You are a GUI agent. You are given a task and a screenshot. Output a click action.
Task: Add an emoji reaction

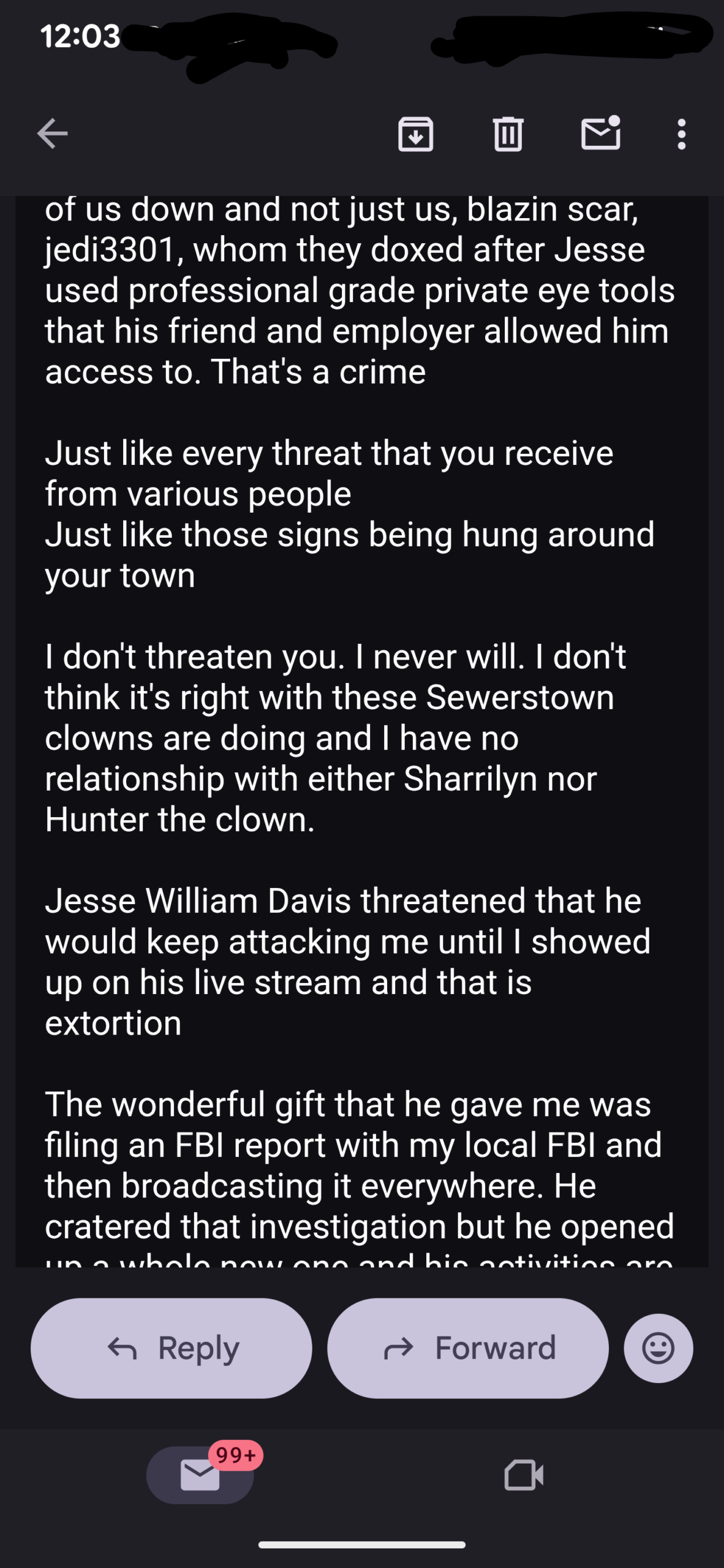(x=658, y=1348)
